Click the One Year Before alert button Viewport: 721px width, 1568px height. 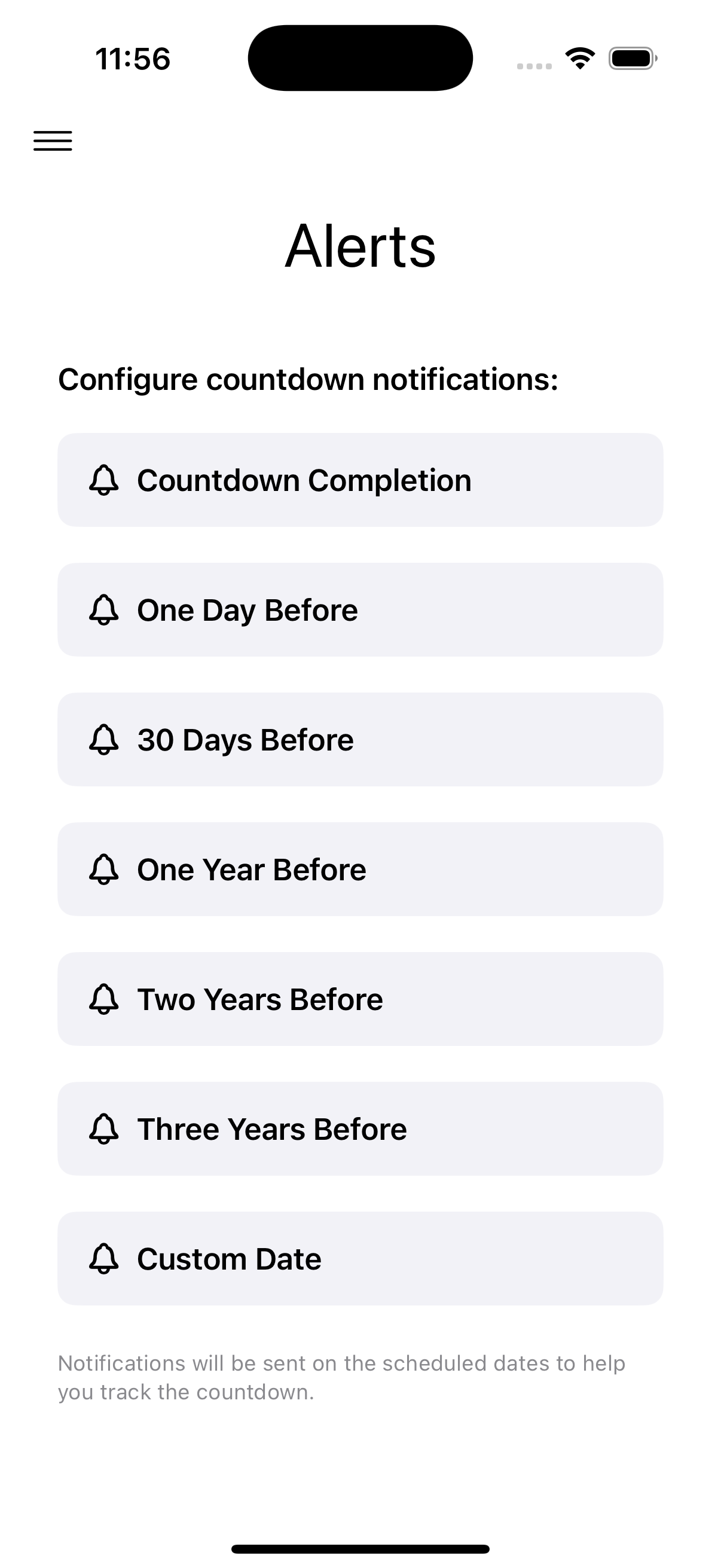(360, 870)
